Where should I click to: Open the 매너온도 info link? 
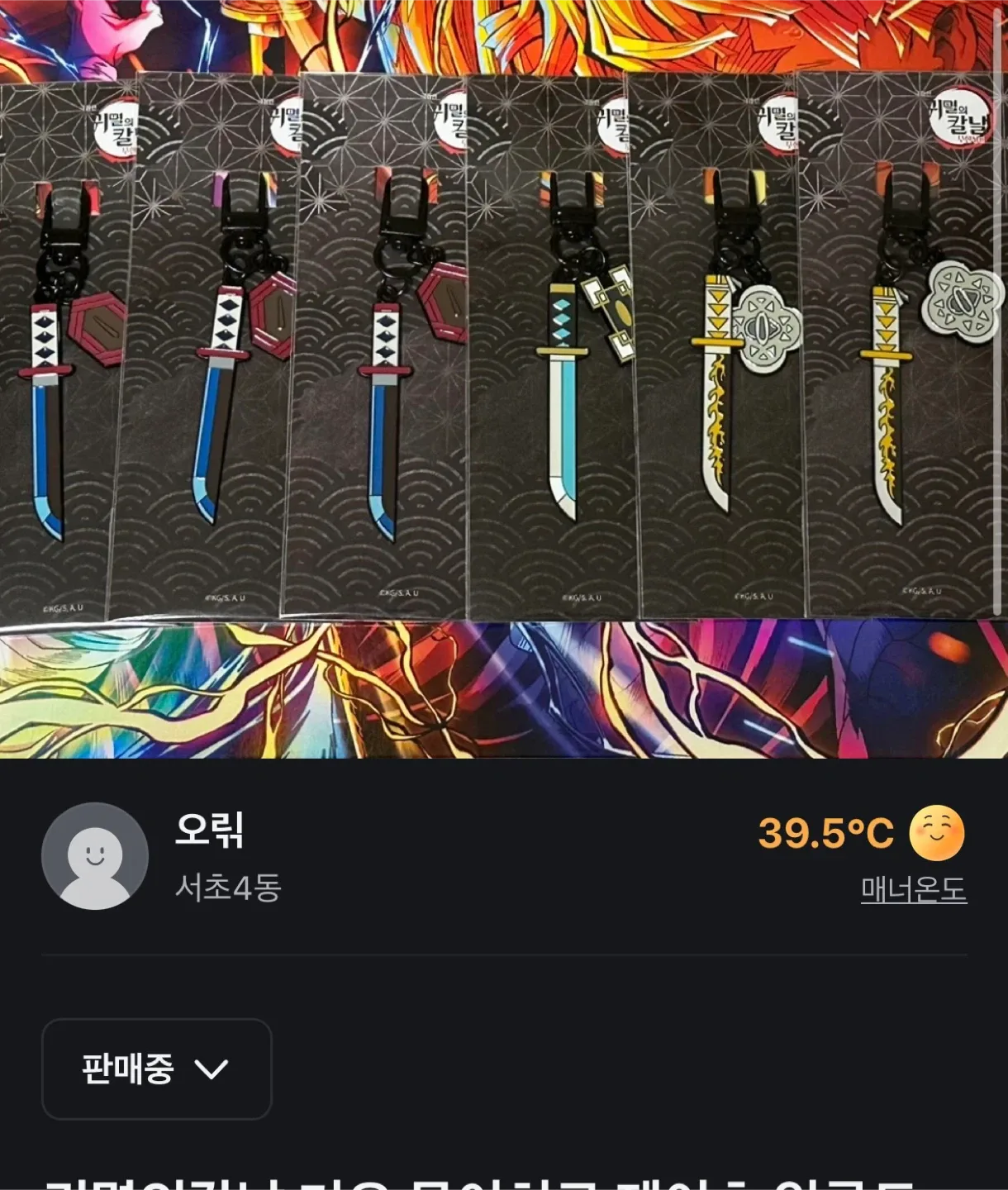point(913,890)
